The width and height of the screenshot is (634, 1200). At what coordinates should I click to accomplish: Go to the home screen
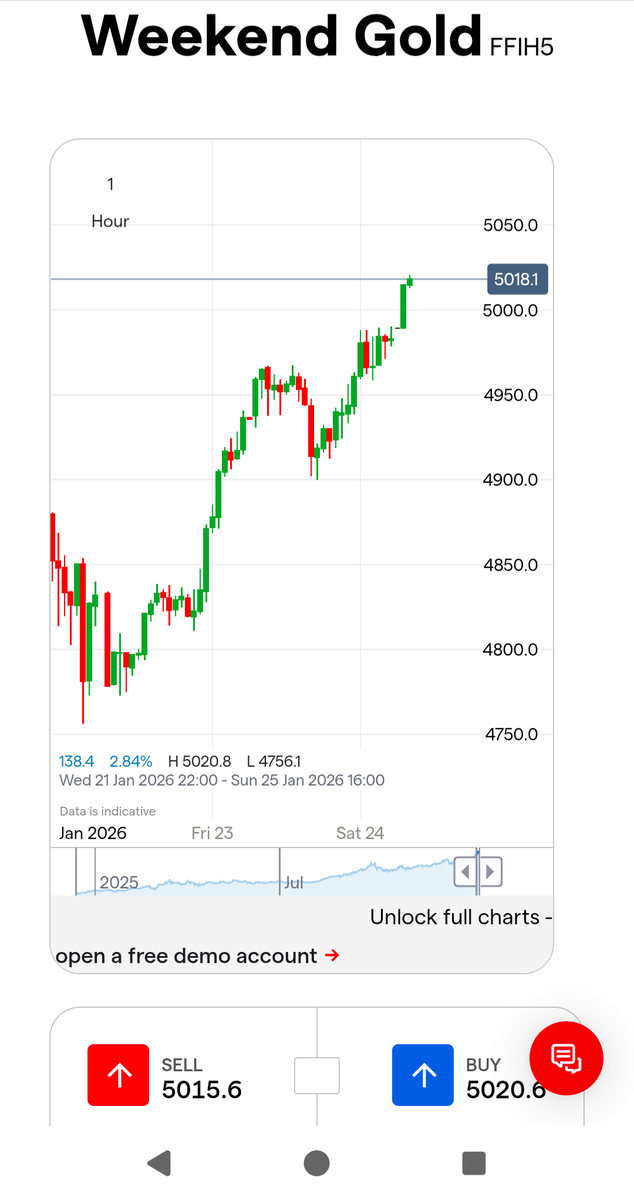(317, 1163)
